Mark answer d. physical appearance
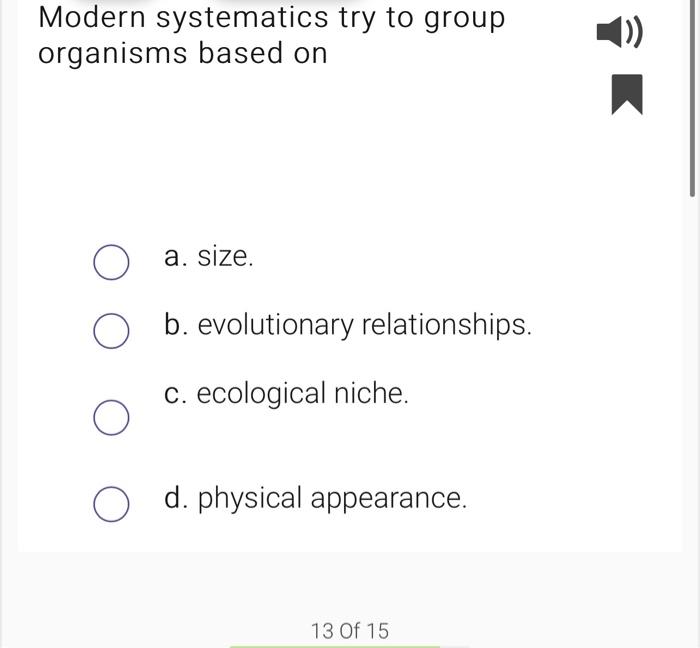700x648 pixels. coord(111,504)
